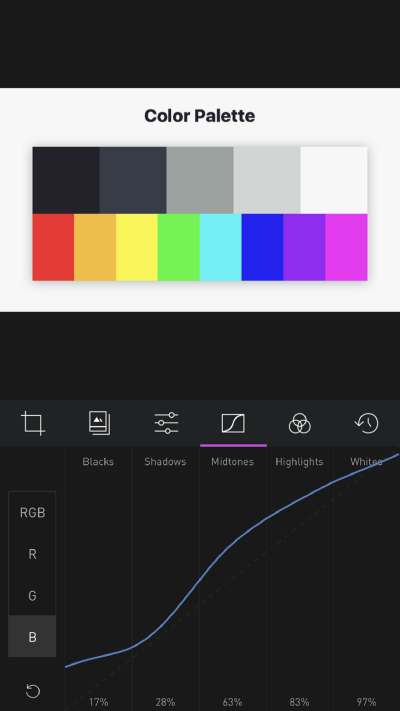Viewport: 400px width, 711px height.
Task: Open the crop tool
Action: point(33,423)
